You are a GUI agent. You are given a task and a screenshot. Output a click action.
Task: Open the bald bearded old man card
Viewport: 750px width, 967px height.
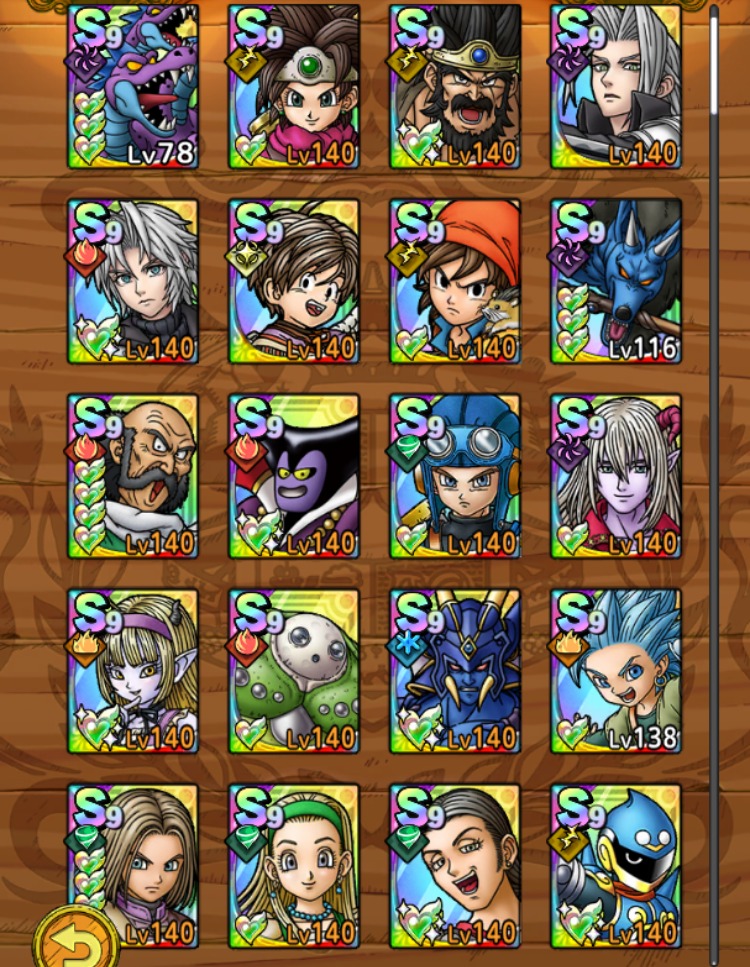[133, 476]
